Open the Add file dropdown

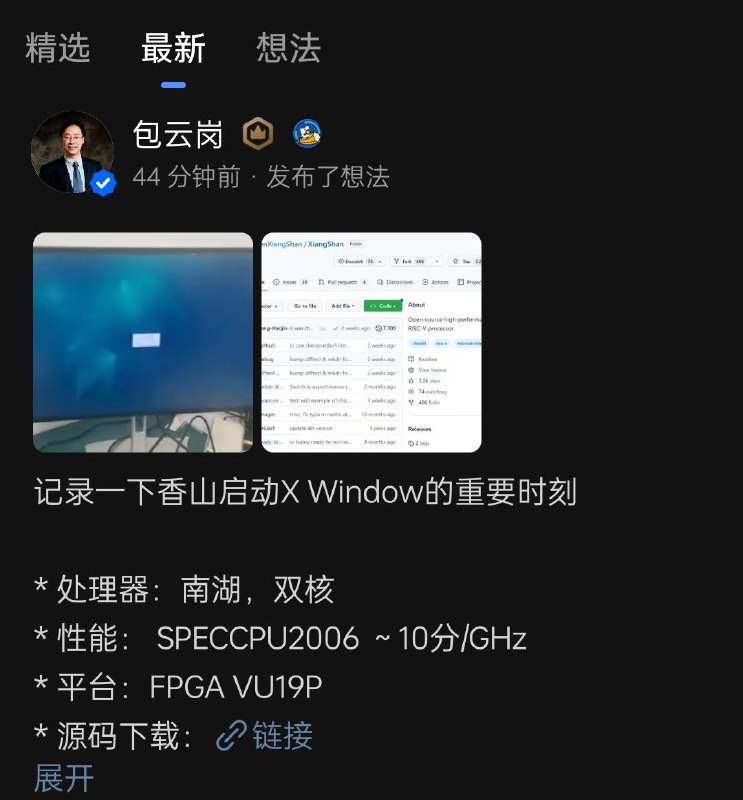tap(342, 305)
